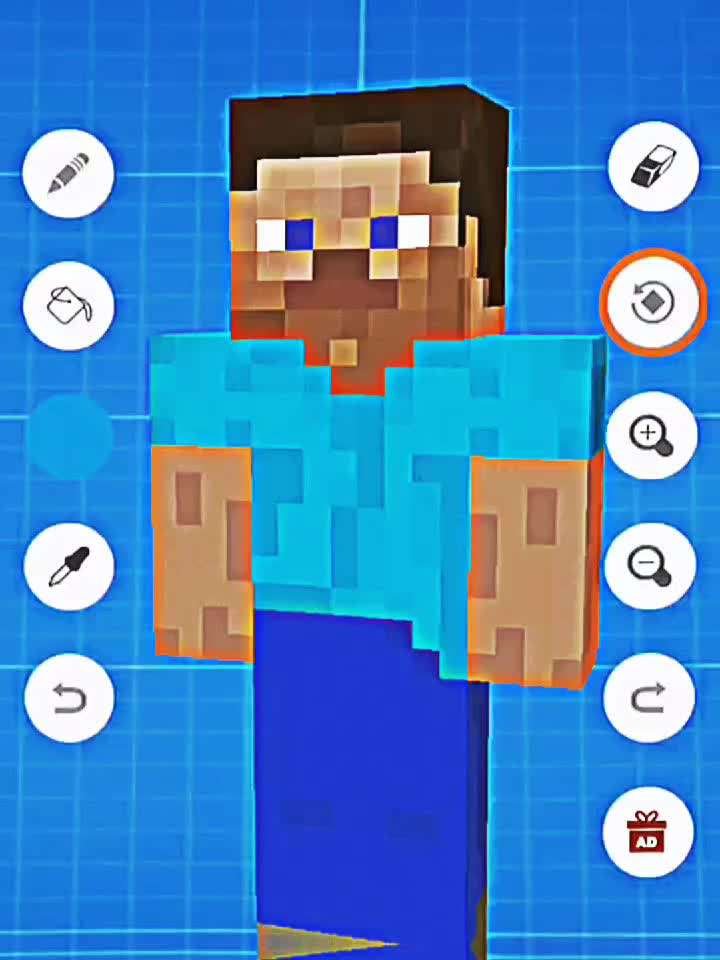Select the pencil drawing tool
Image resolution: width=720 pixels, height=960 pixels.
[x=68, y=173]
